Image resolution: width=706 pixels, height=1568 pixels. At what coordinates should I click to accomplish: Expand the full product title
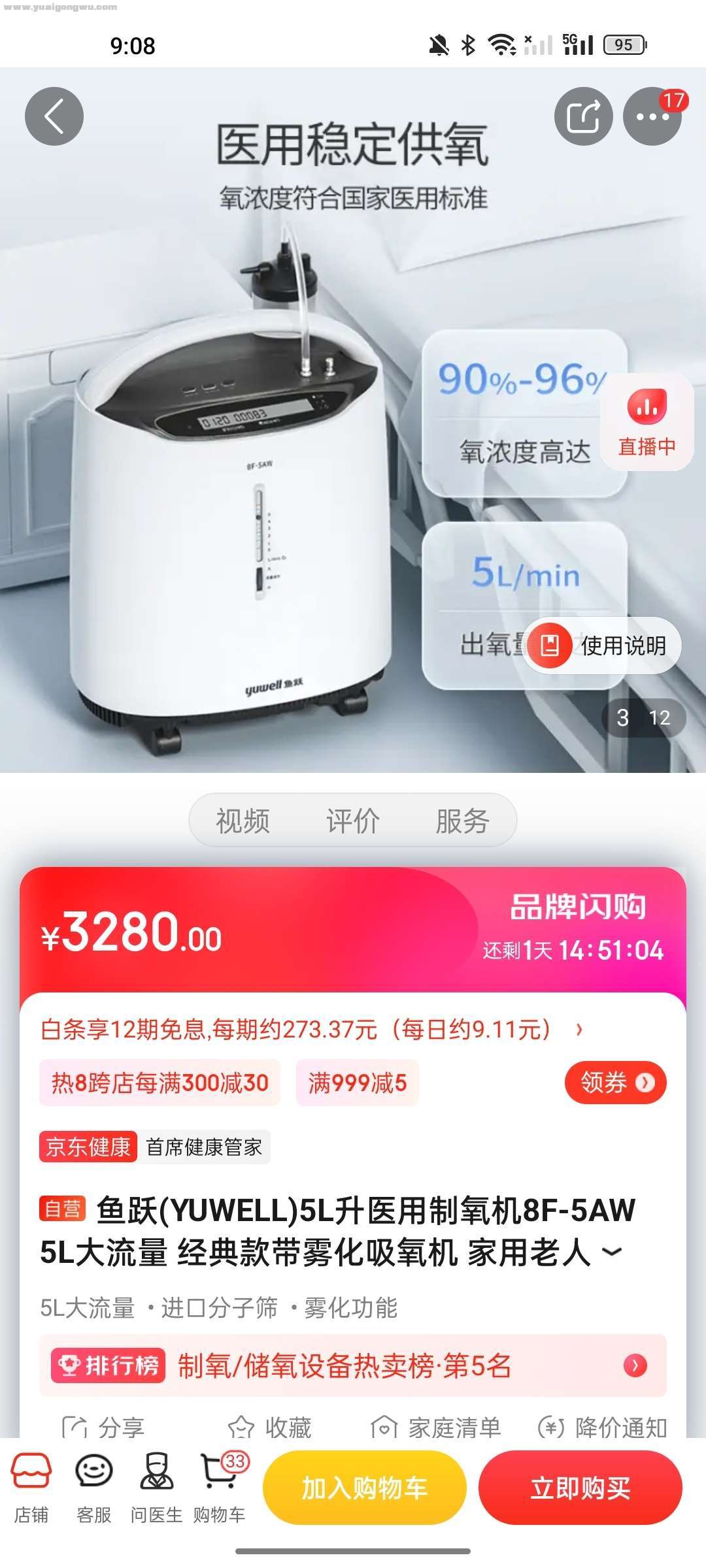tap(612, 1253)
